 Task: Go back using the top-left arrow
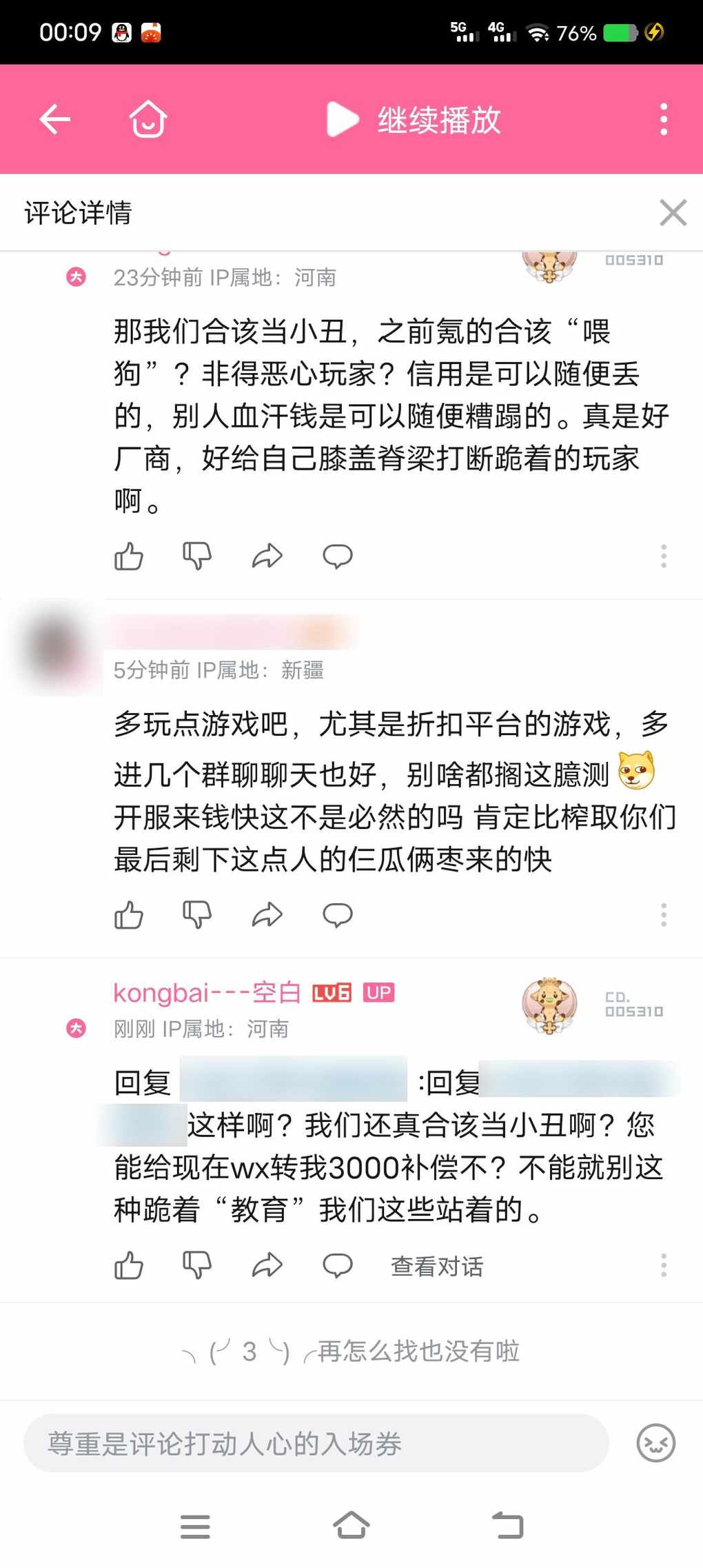tap(55, 119)
